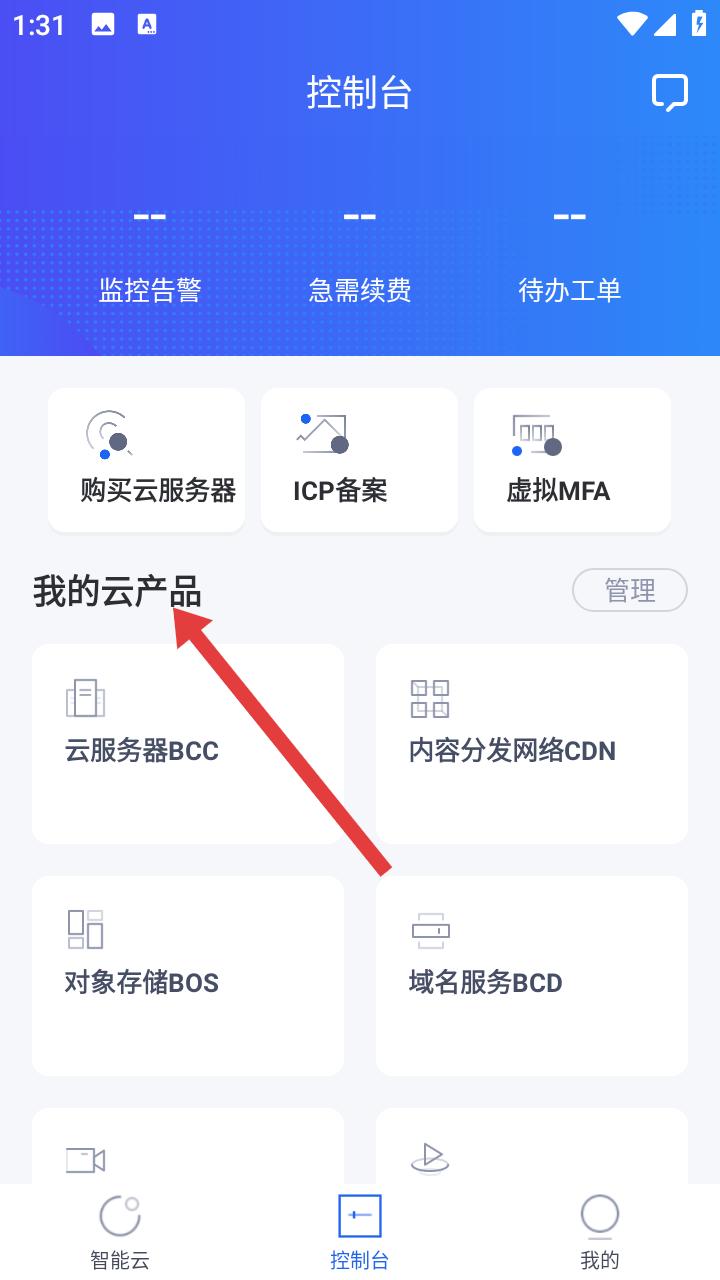Viewport: 720px width, 1280px height.
Task: Open 待办工单 pending tickets
Action: (x=570, y=255)
